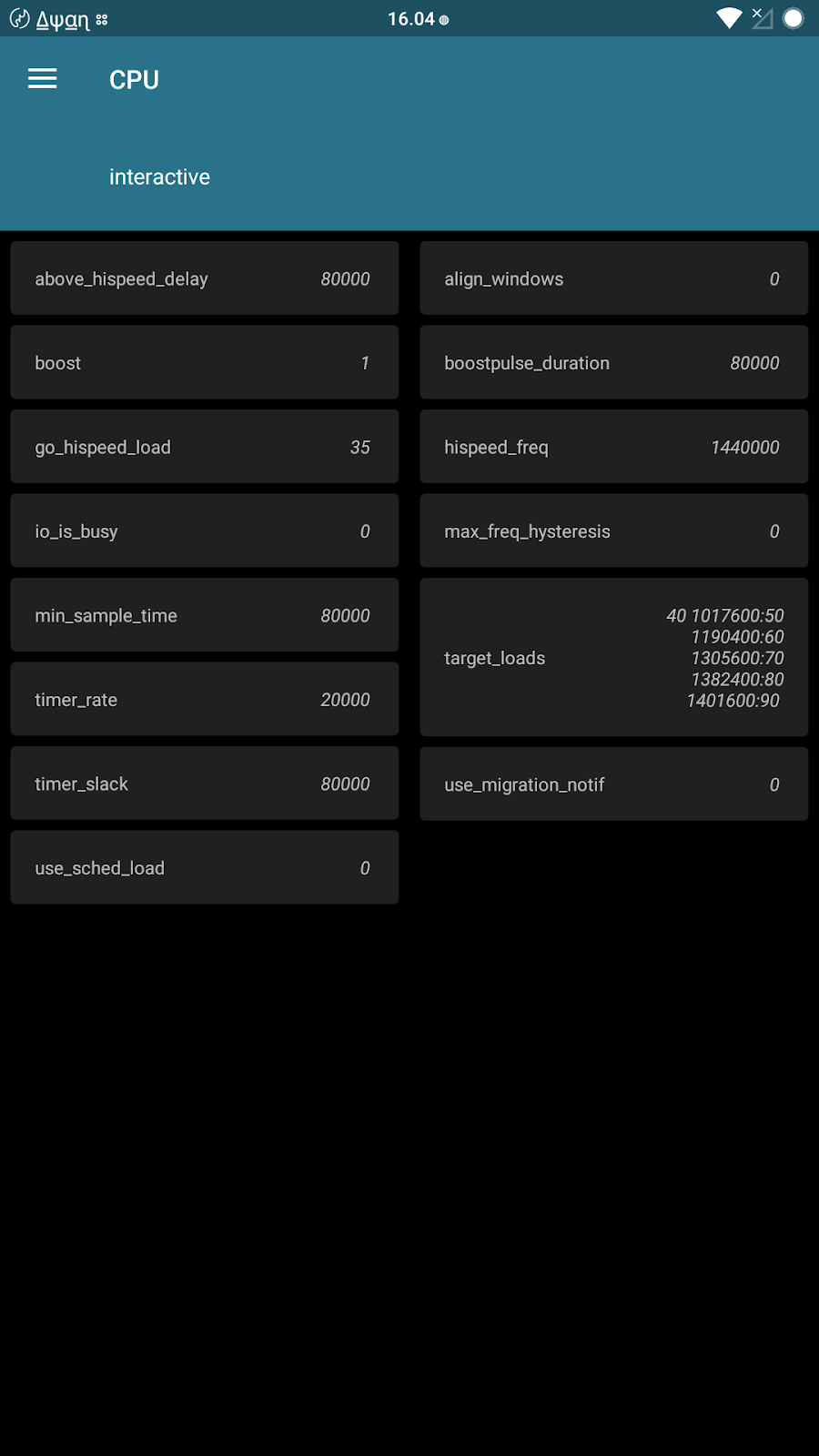Enable align_windows
This screenshot has width=819, height=1456.
coord(613,278)
